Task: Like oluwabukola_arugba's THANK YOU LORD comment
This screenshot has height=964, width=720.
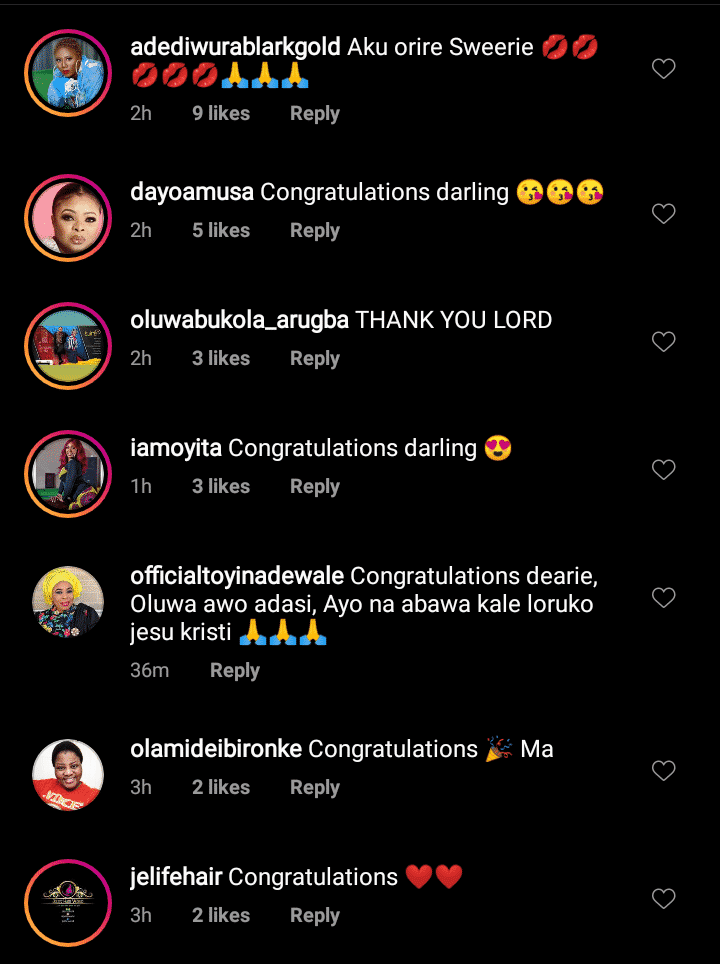Action: (663, 342)
